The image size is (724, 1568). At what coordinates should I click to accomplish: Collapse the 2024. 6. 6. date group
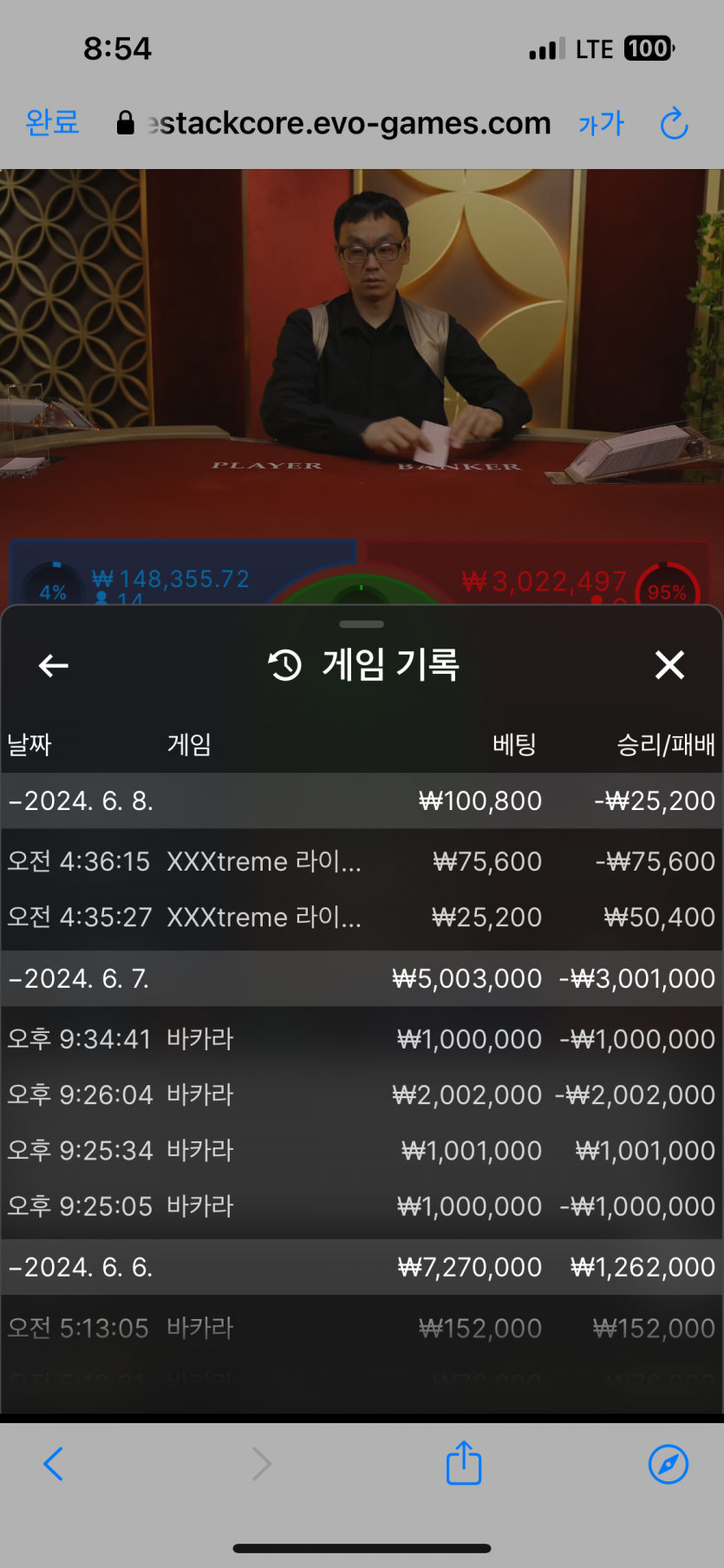[81, 1267]
